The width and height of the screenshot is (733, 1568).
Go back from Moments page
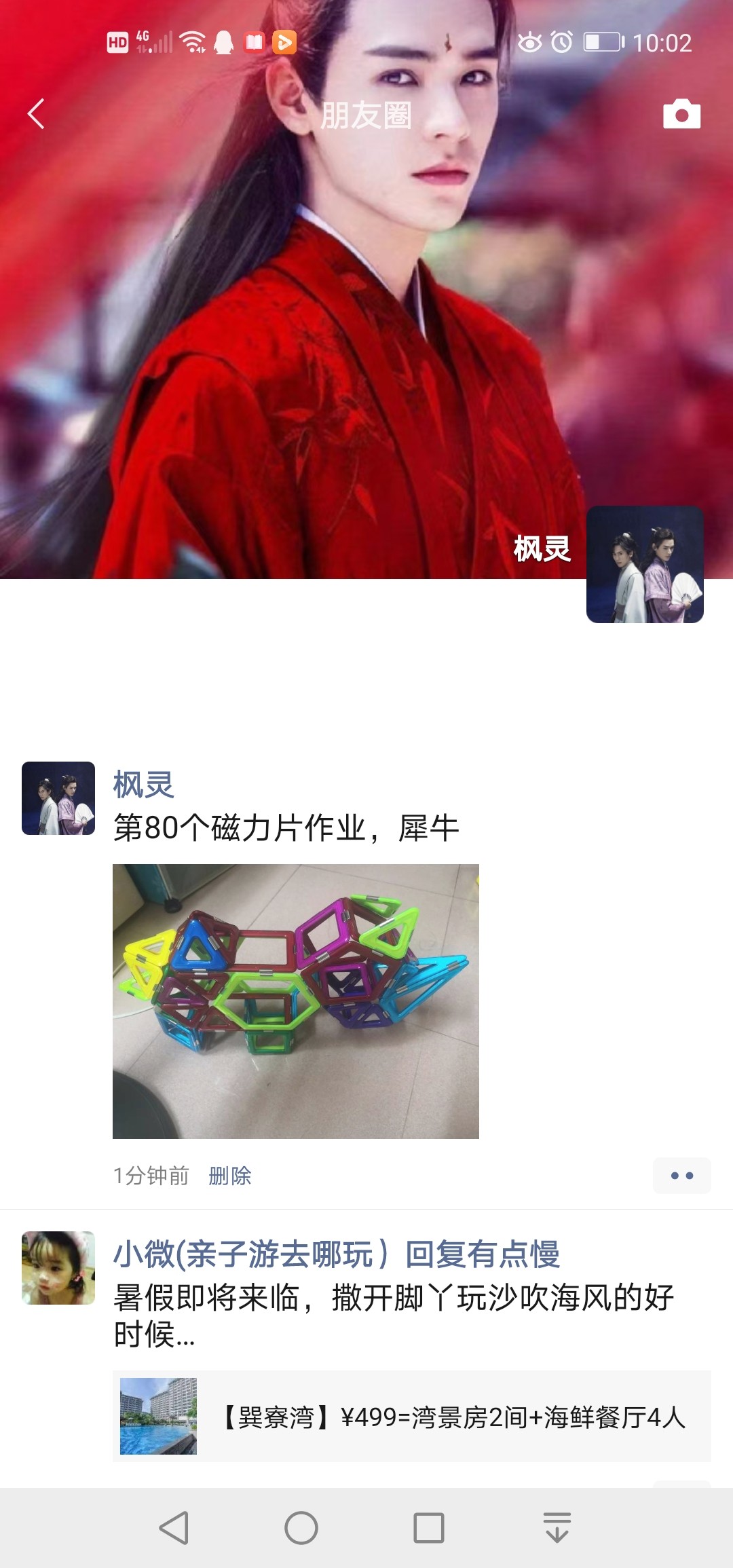[37, 113]
